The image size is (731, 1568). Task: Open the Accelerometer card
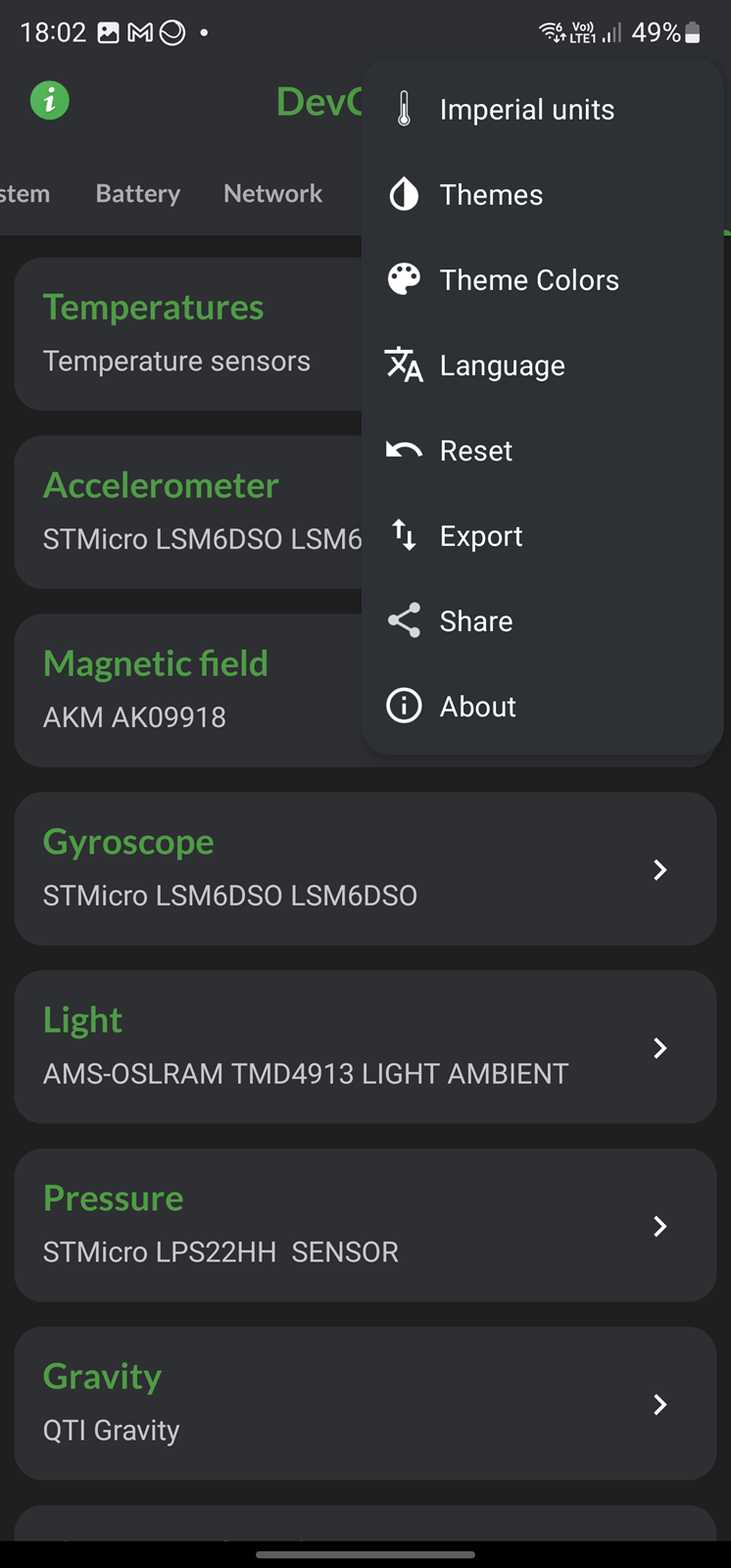click(x=188, y=513)
